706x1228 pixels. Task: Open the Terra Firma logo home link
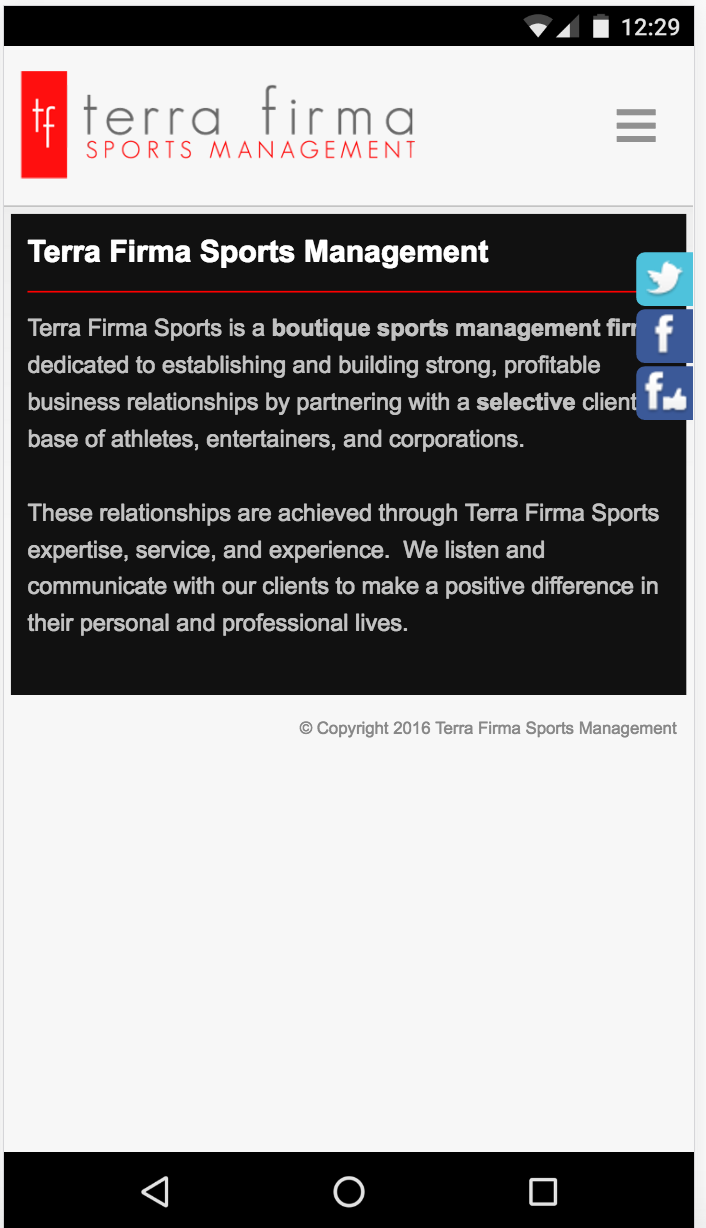tap(218, 125)
